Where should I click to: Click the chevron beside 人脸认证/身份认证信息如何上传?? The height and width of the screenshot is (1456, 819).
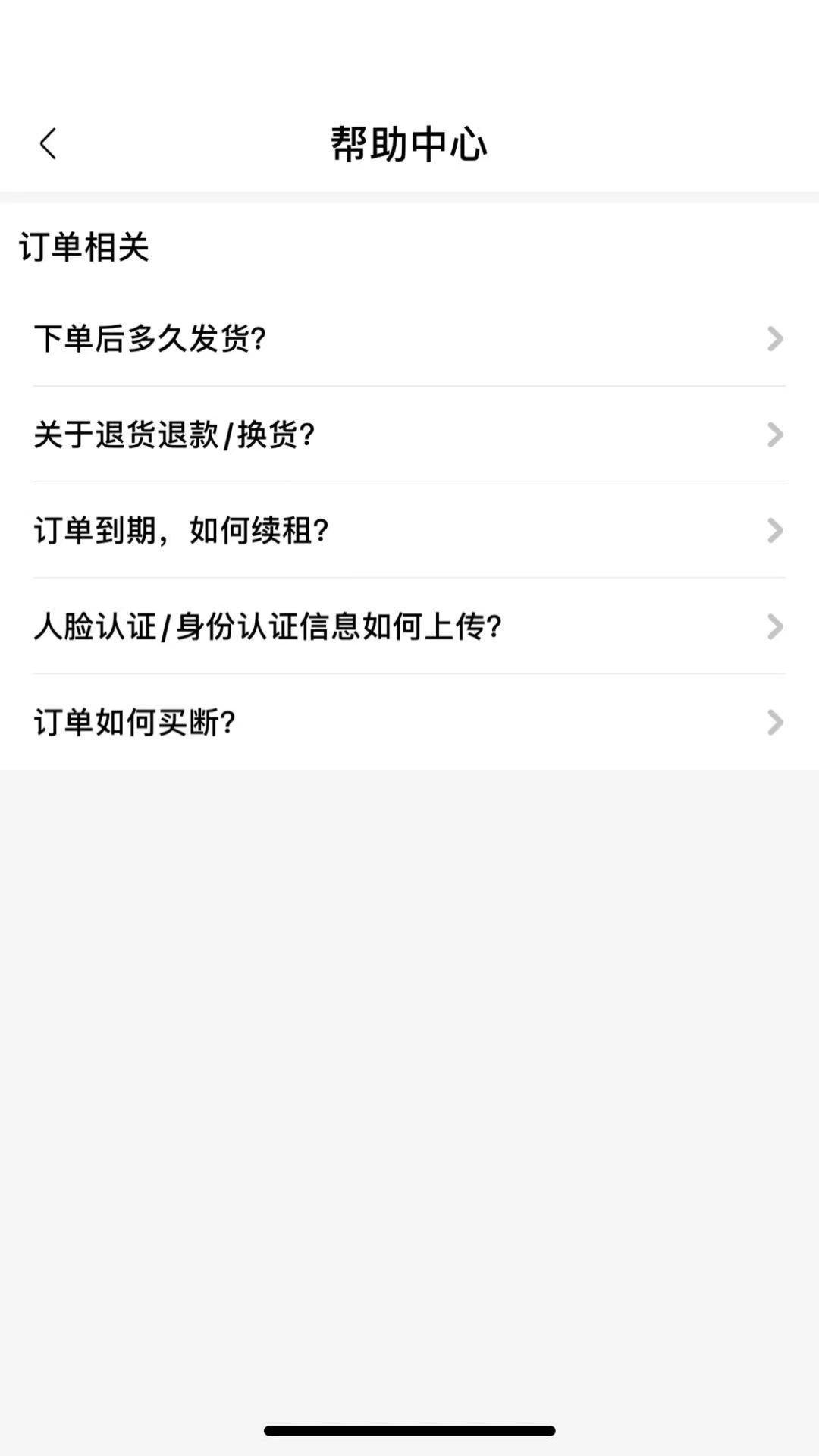(774, 626)
